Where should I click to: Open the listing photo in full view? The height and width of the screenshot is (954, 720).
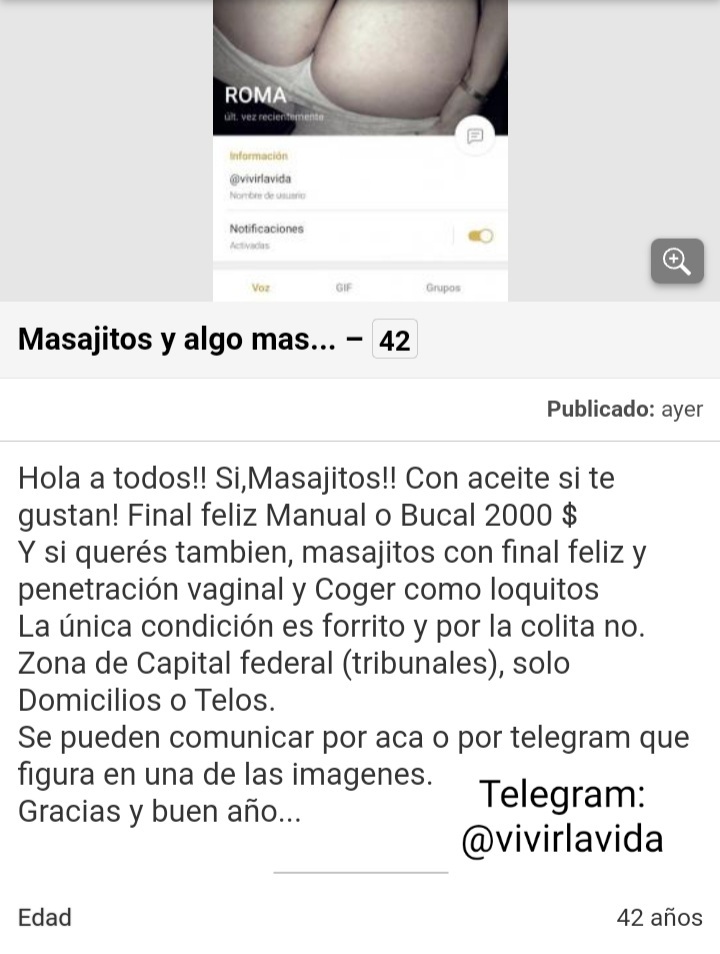click(360, 150)
